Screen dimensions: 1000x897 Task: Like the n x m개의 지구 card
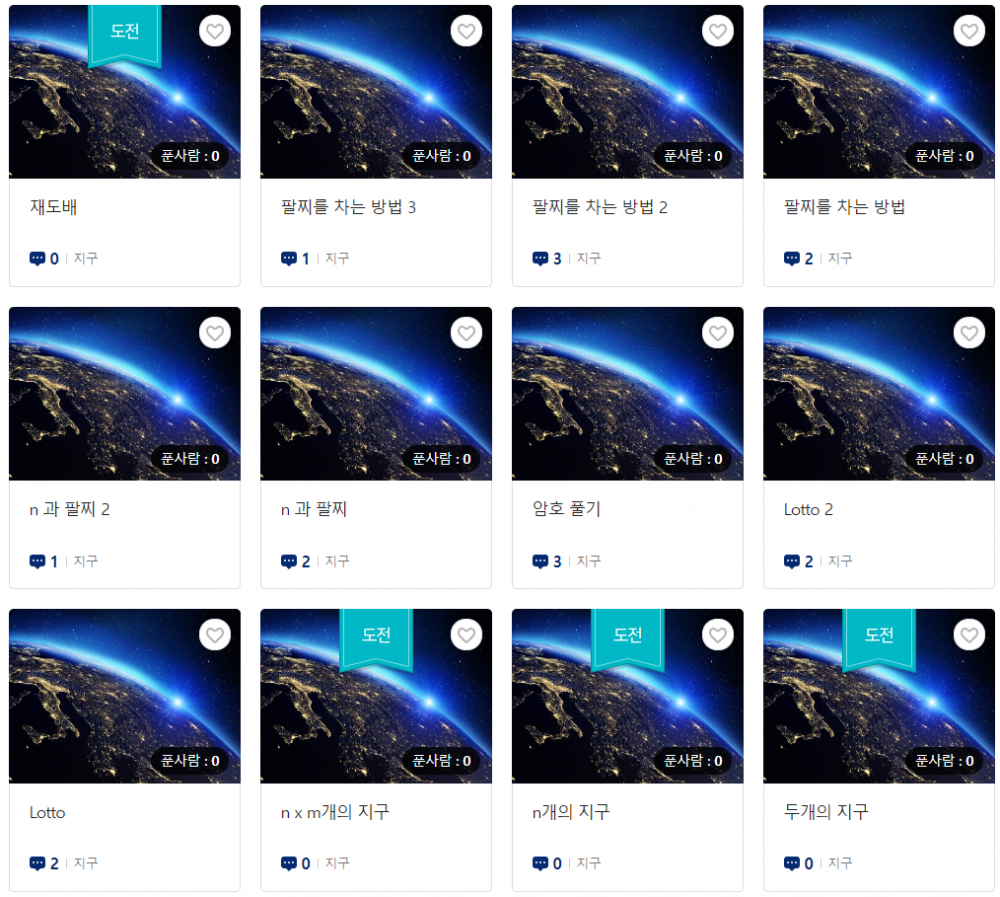click(x=466, y=635)
